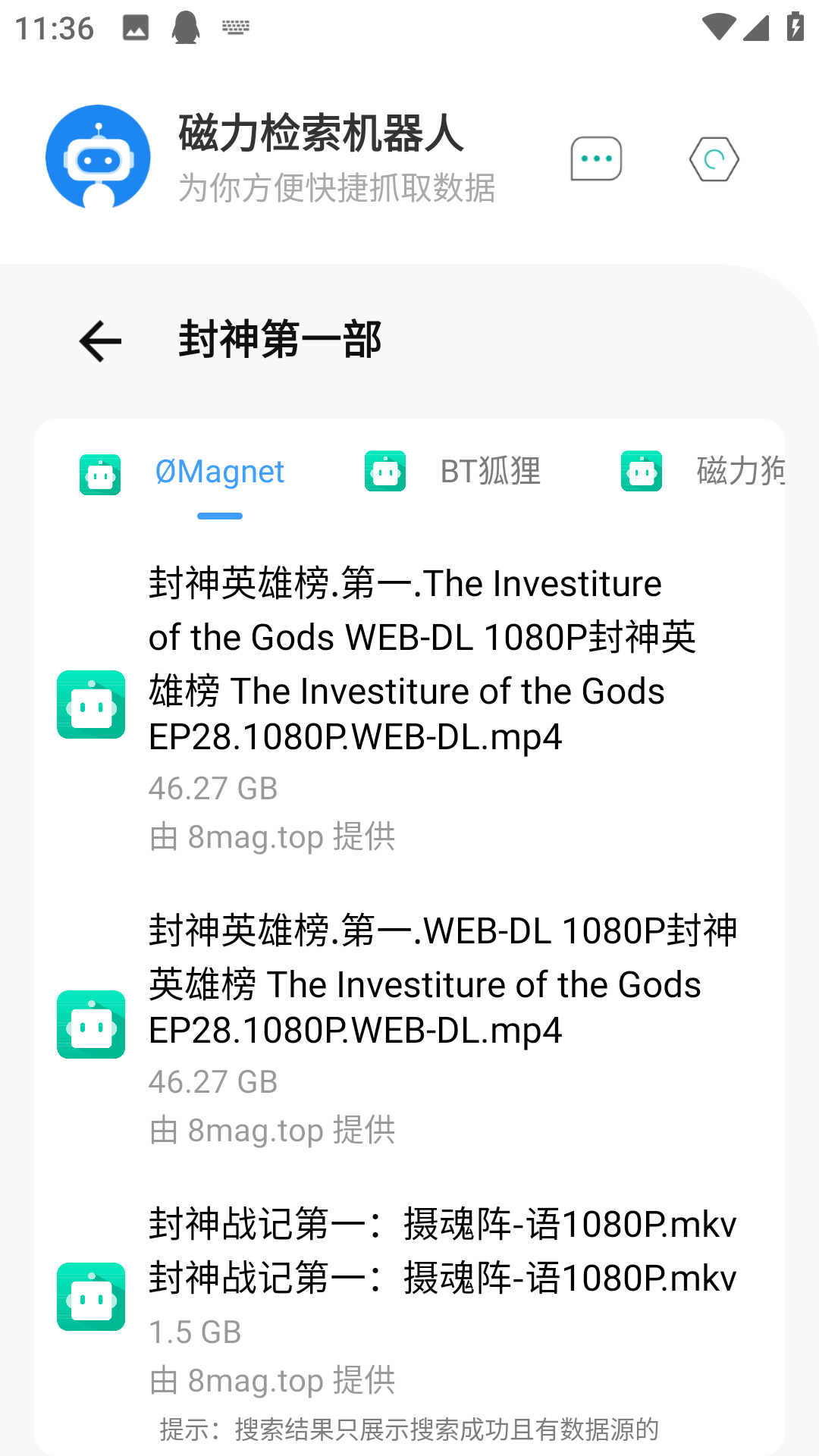
Task: Switch to the BT狐狸 source tab
Action: [x=490, y=472]
